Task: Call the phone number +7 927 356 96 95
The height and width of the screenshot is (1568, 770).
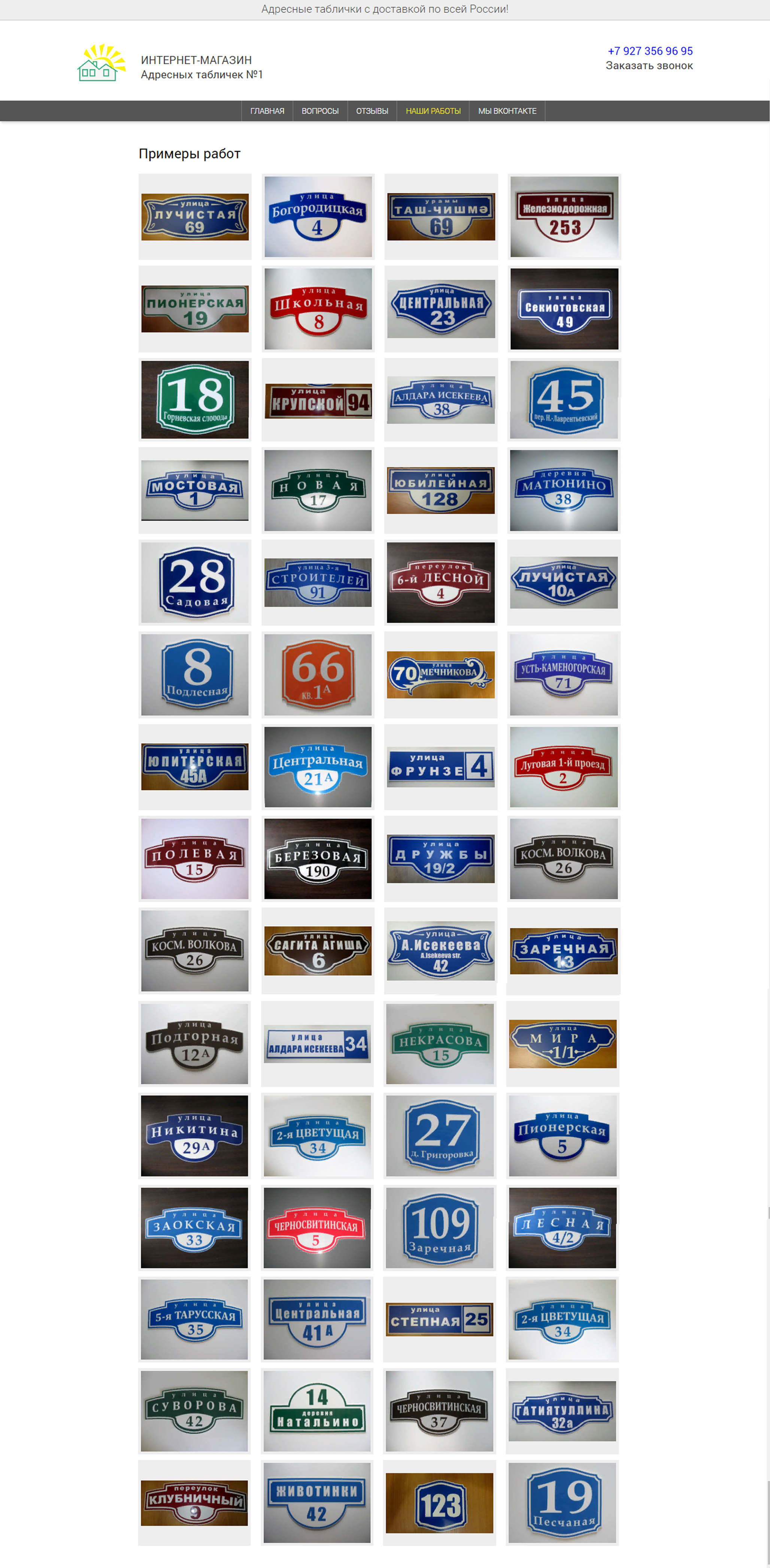Action: pyautogui.click(x=649, y=51)
